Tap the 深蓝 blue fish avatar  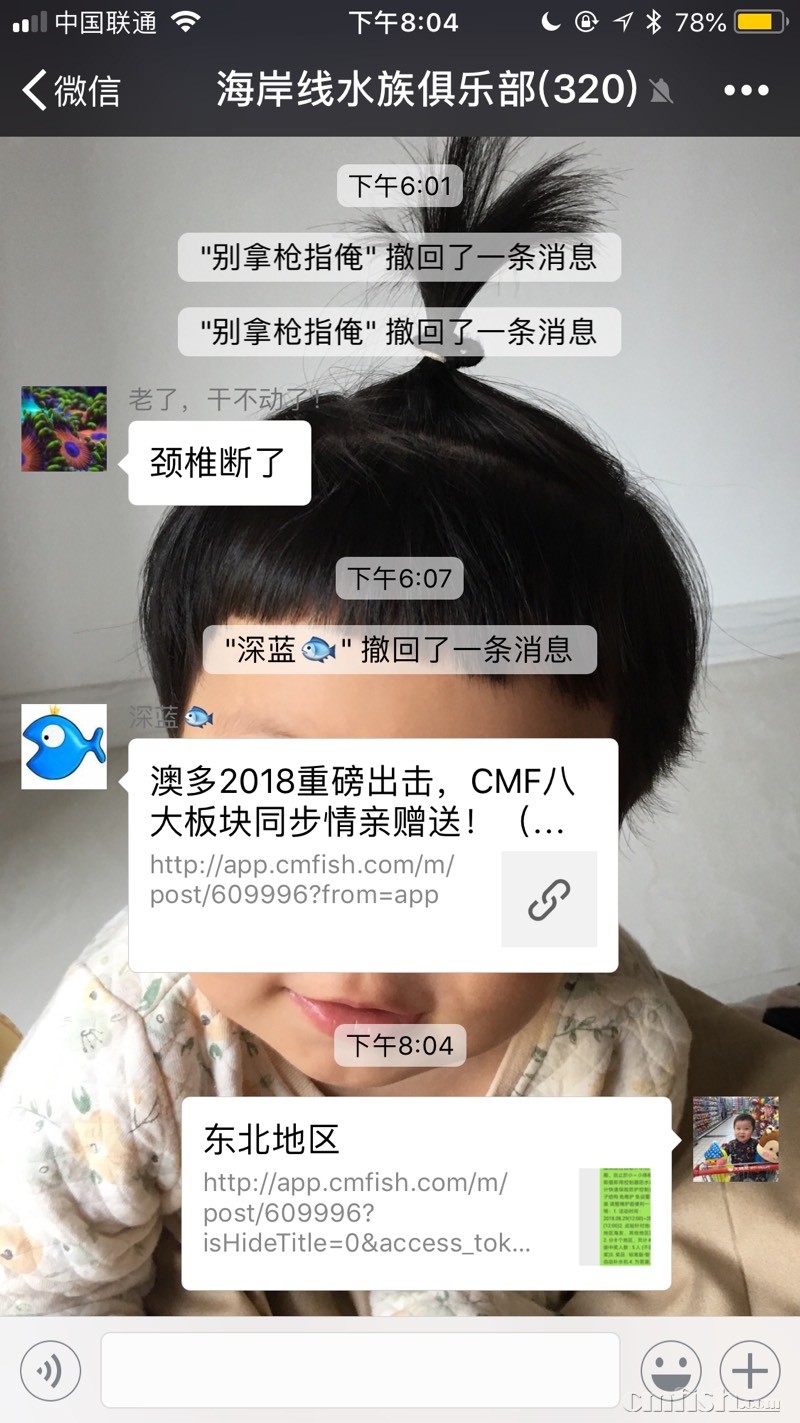tap(64, 746)
